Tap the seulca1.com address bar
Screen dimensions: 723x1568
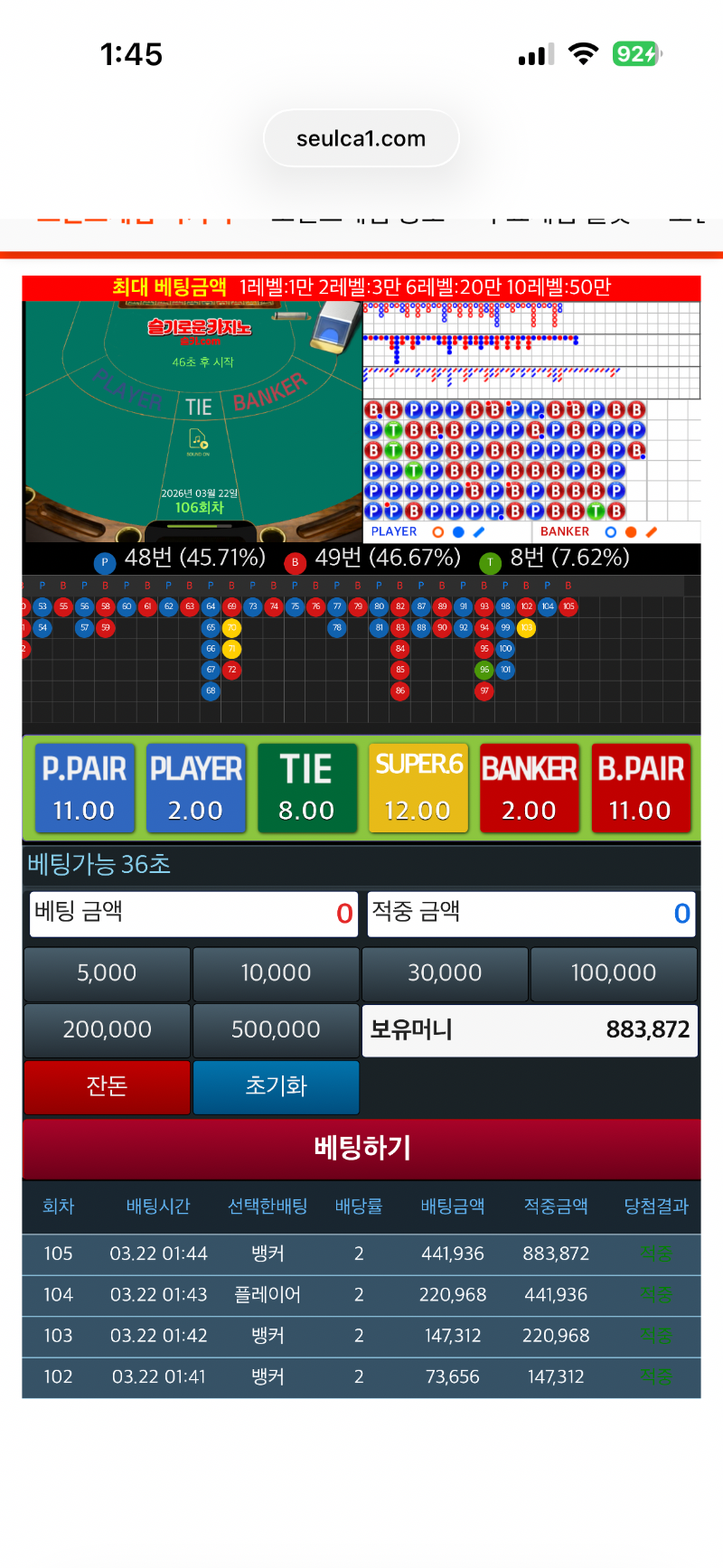coord(361,138)
